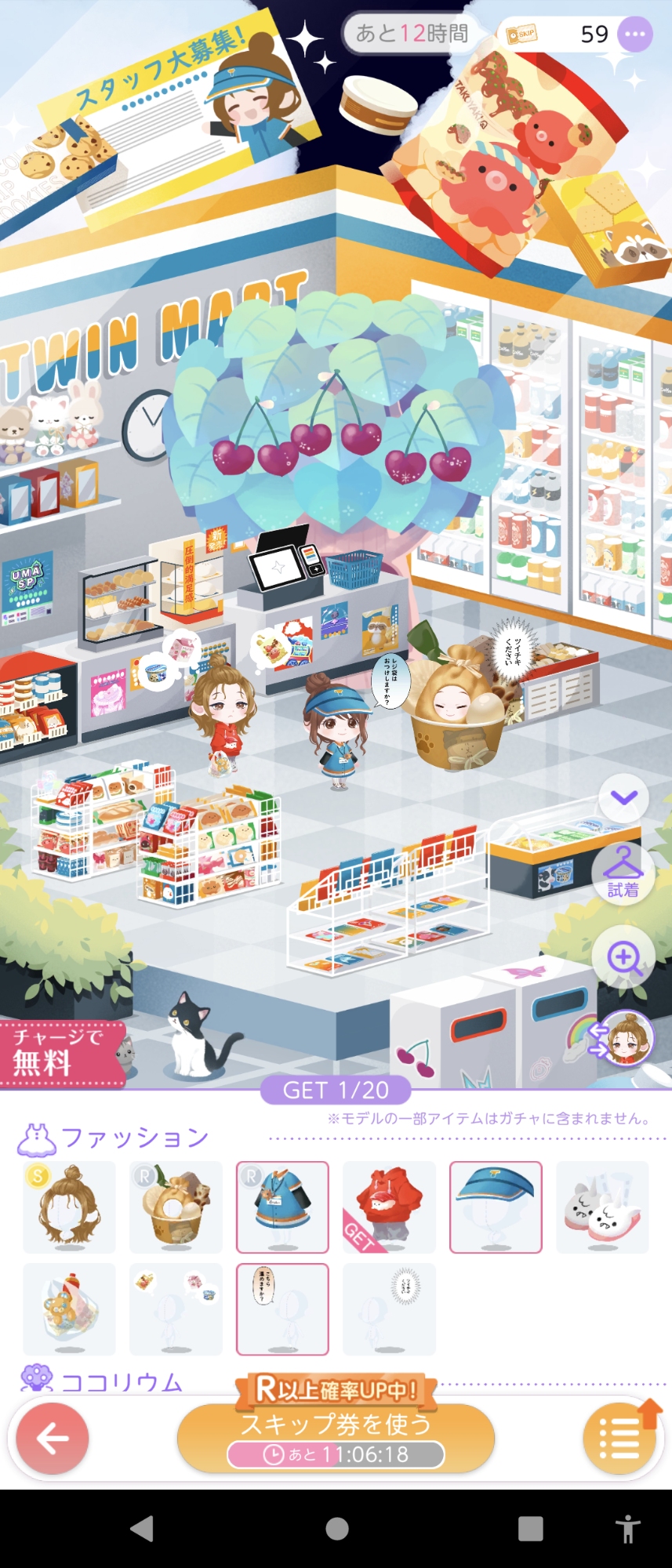Open the チャージで無料 banner
The width and height of the screenshot is (672, 1568).
tap(61, 1053)
